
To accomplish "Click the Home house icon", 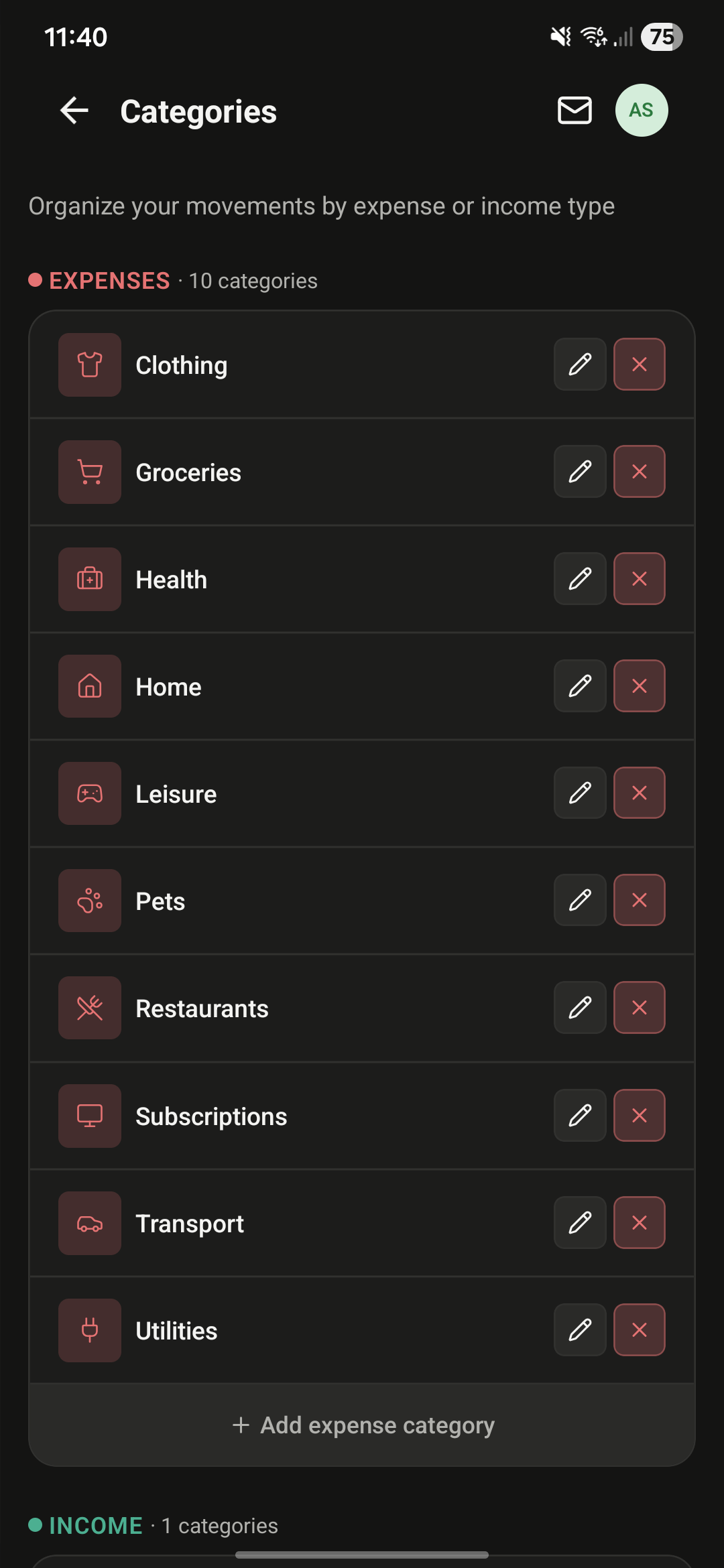I will (x=89, y=685).
